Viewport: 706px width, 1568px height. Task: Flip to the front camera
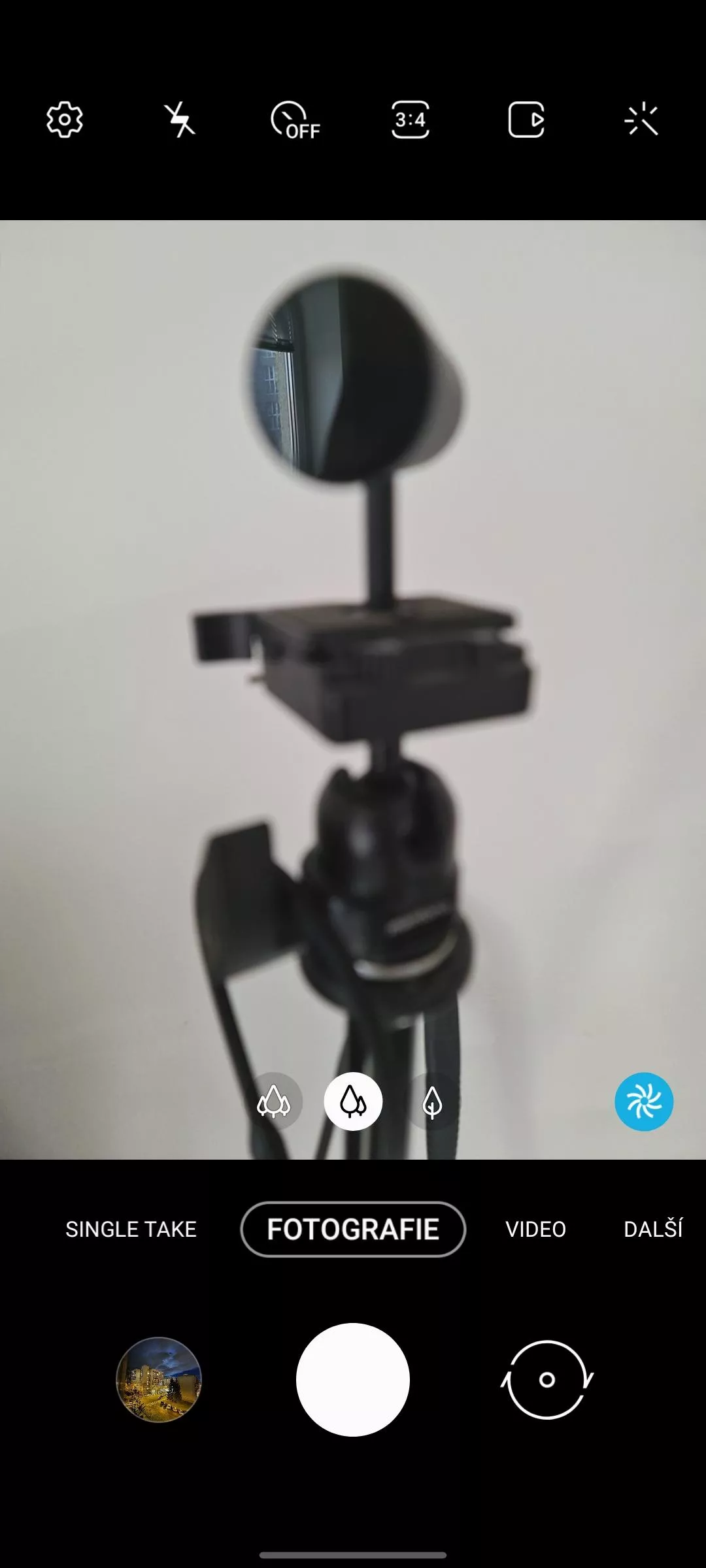(x=547, y=1379)
